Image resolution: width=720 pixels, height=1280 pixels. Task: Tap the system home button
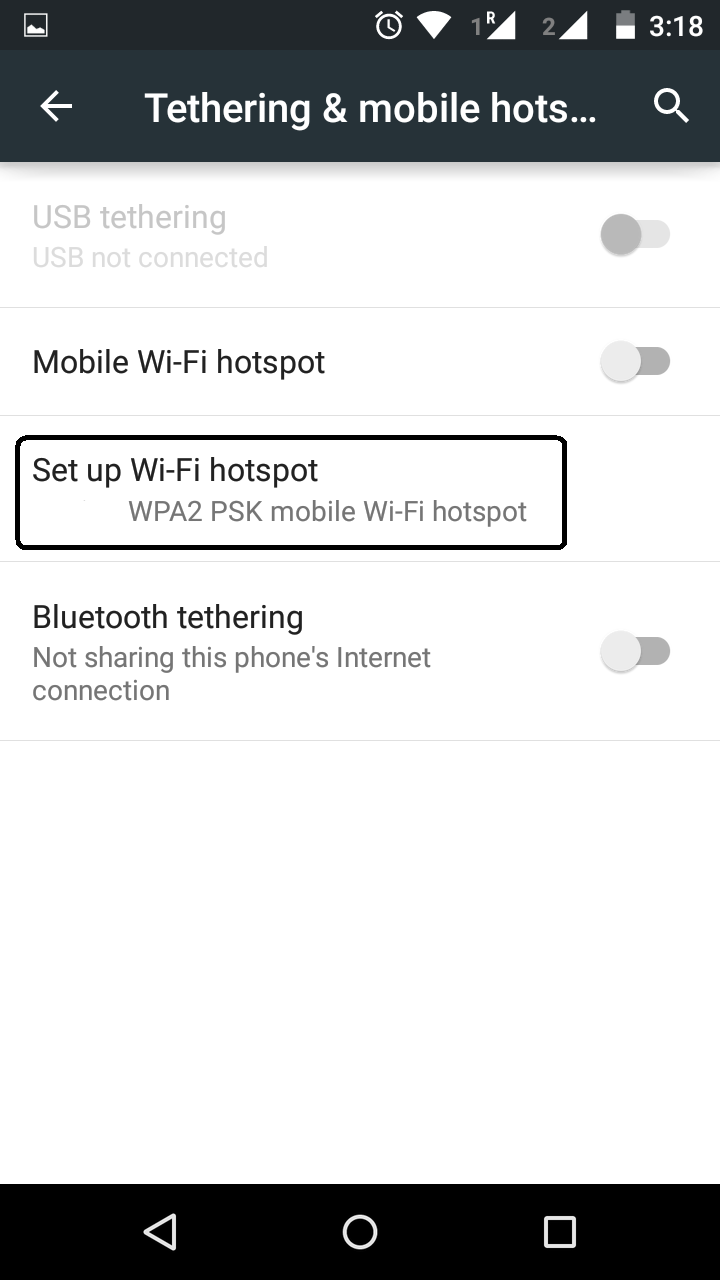360,1232
